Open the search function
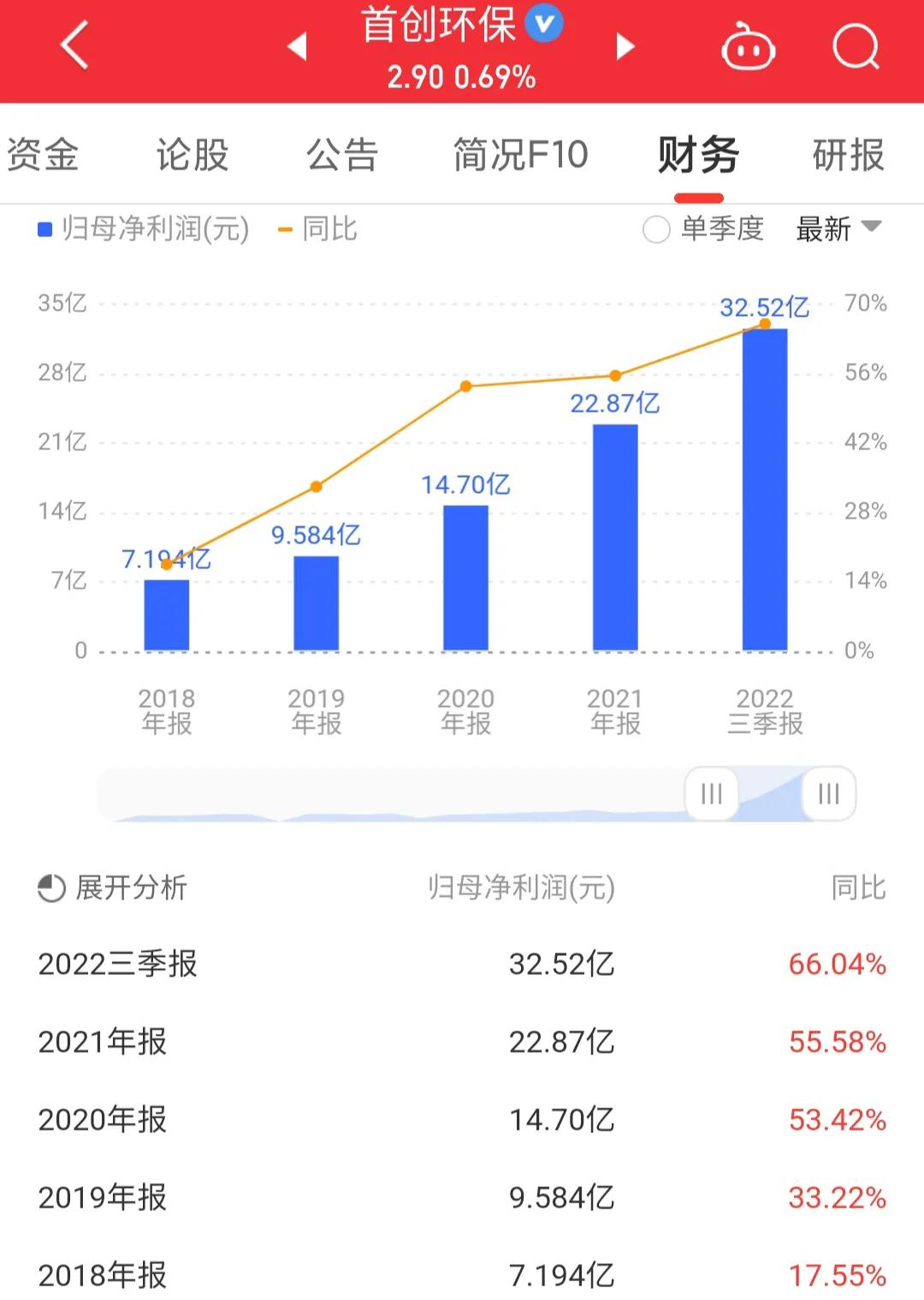This screenshot has width=924, height=1300. 854,47
